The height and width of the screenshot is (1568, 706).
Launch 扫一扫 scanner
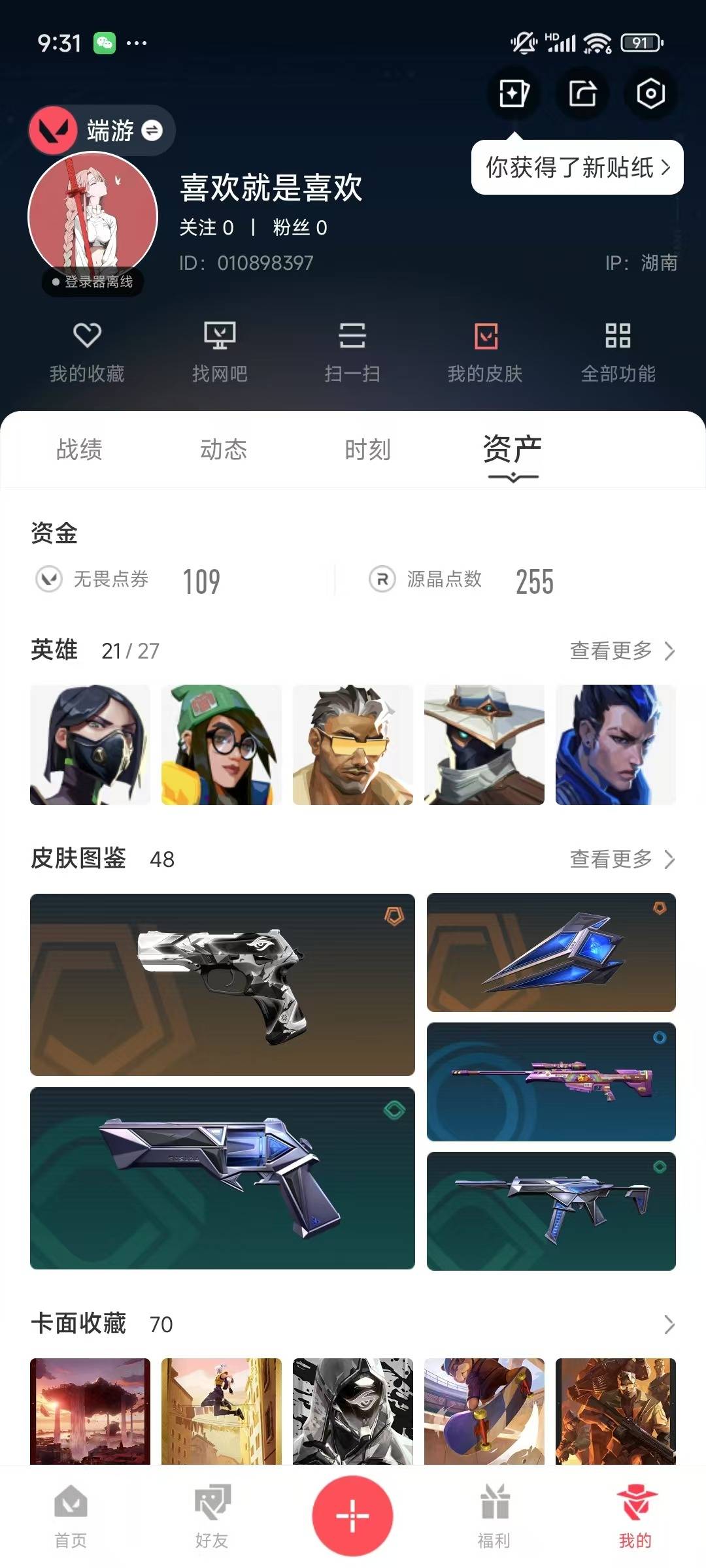[x=352, y=352]
